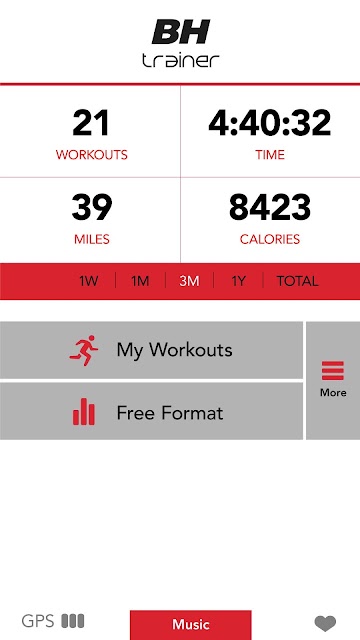
Task: Open the heart rate icon
Action: point(325,623)
